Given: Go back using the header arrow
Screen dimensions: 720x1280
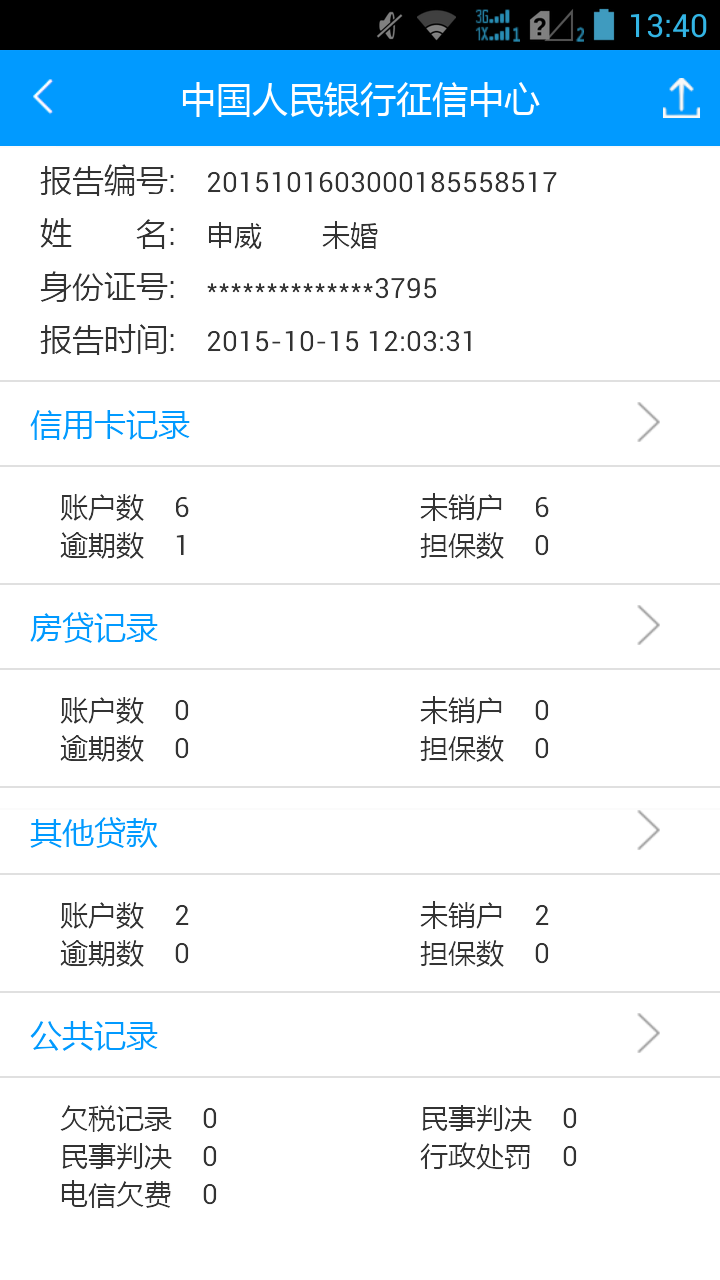Looking at the screenshot, I should 43,98.
